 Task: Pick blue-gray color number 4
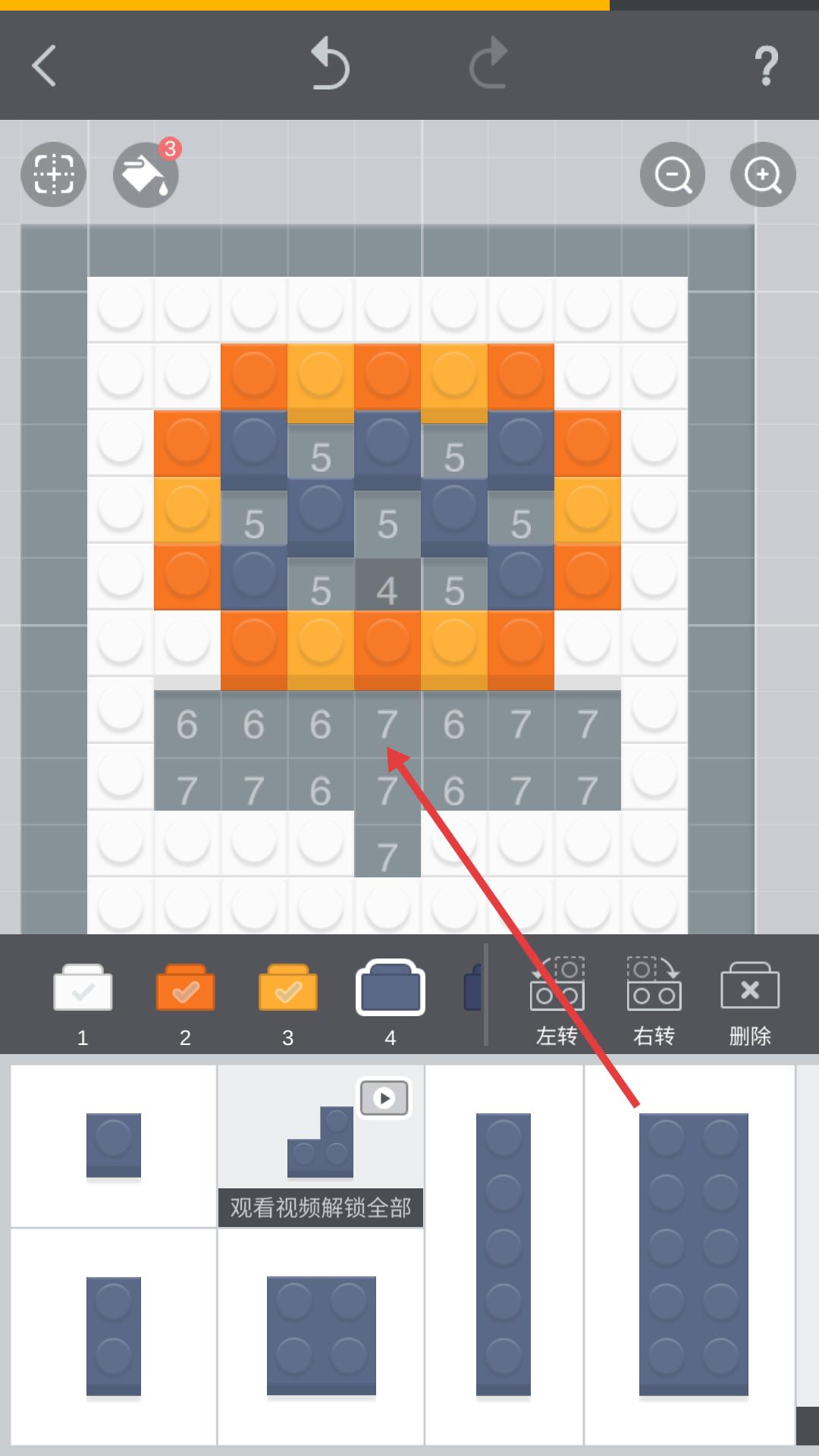pos(390,988)
